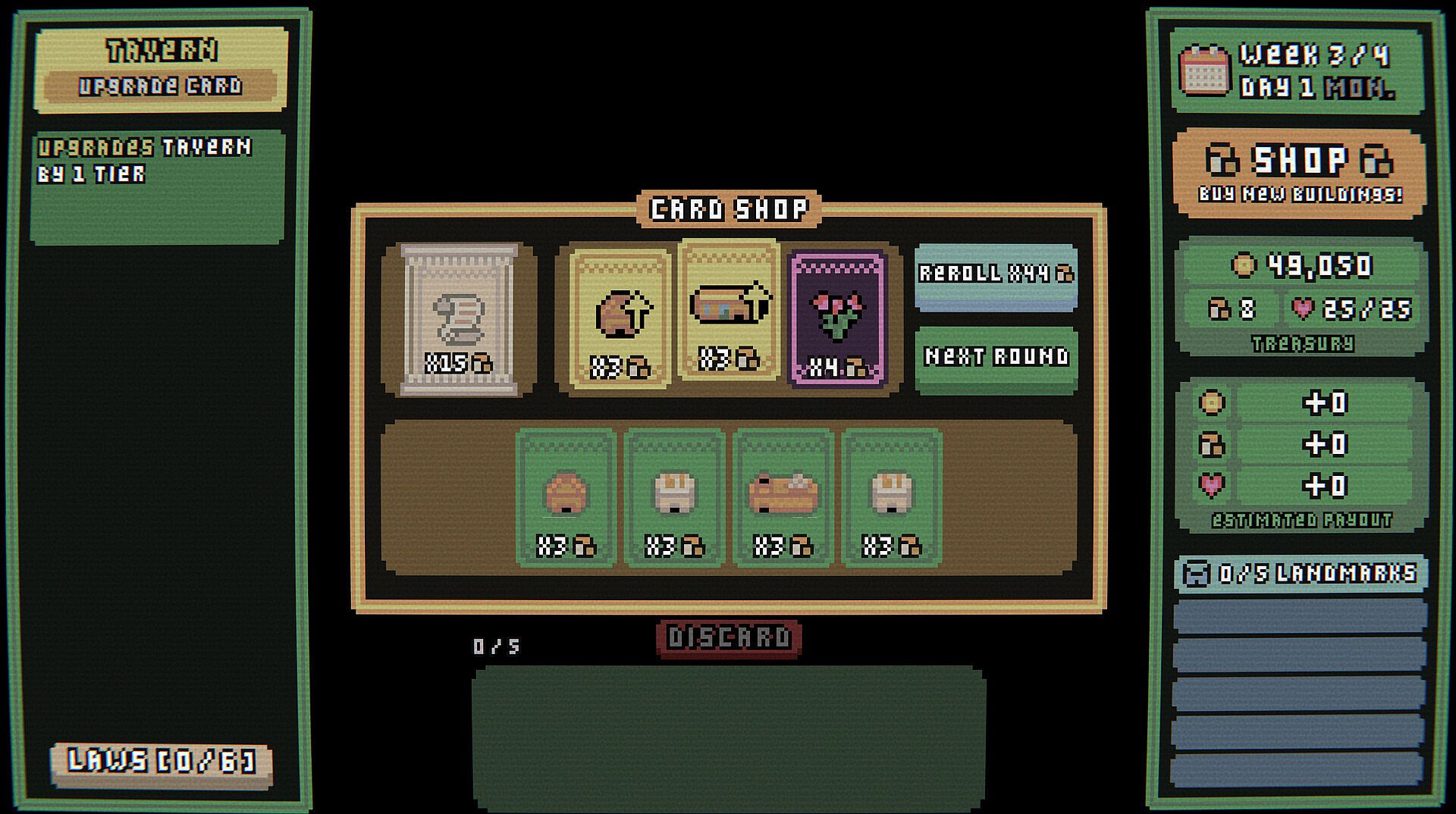Select the round hut upgrade card
The height and width of the screenshot is (814, 1456).
click(620, 319)
